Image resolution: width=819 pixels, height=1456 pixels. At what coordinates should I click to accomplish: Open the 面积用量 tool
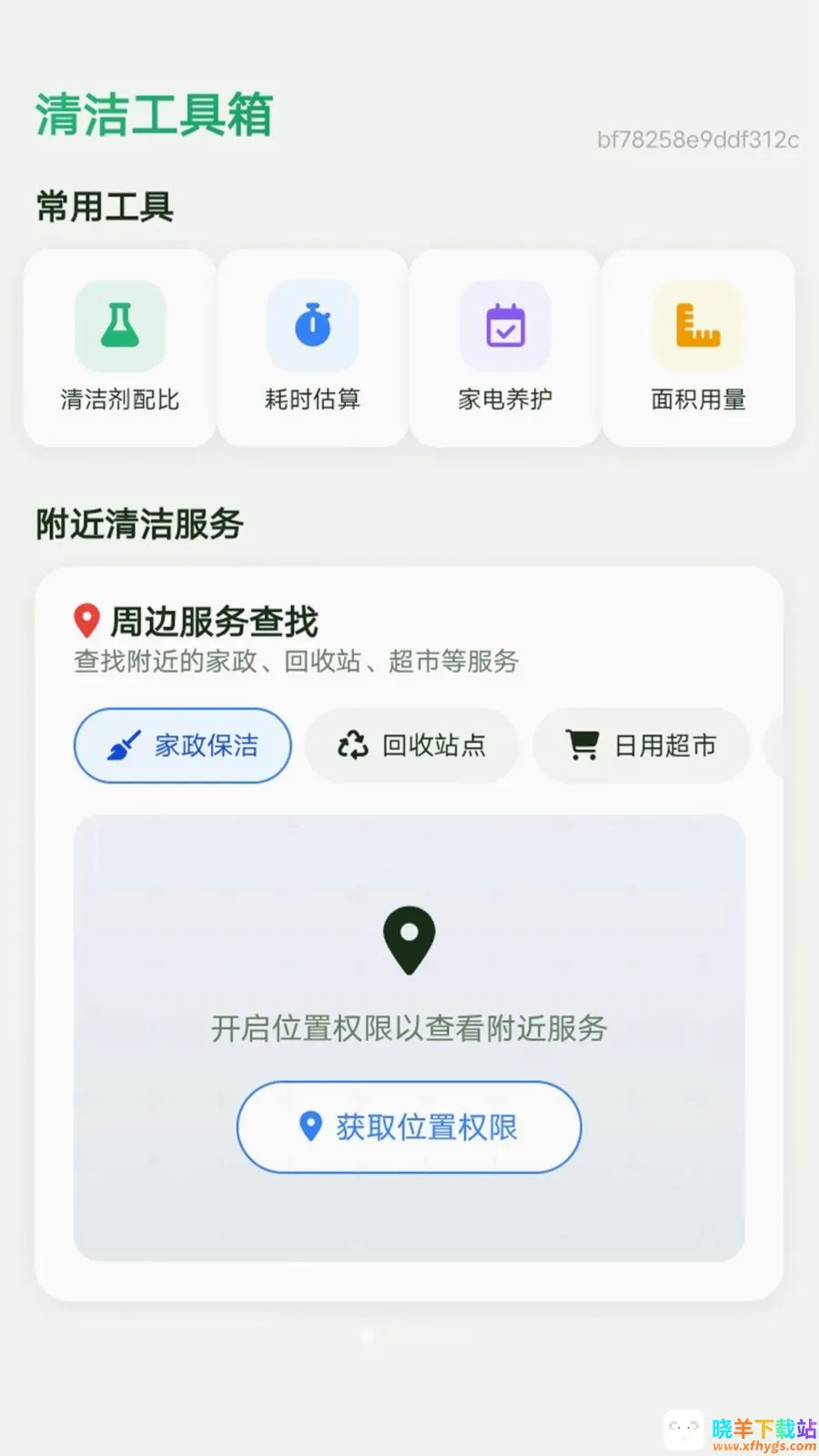698,349
